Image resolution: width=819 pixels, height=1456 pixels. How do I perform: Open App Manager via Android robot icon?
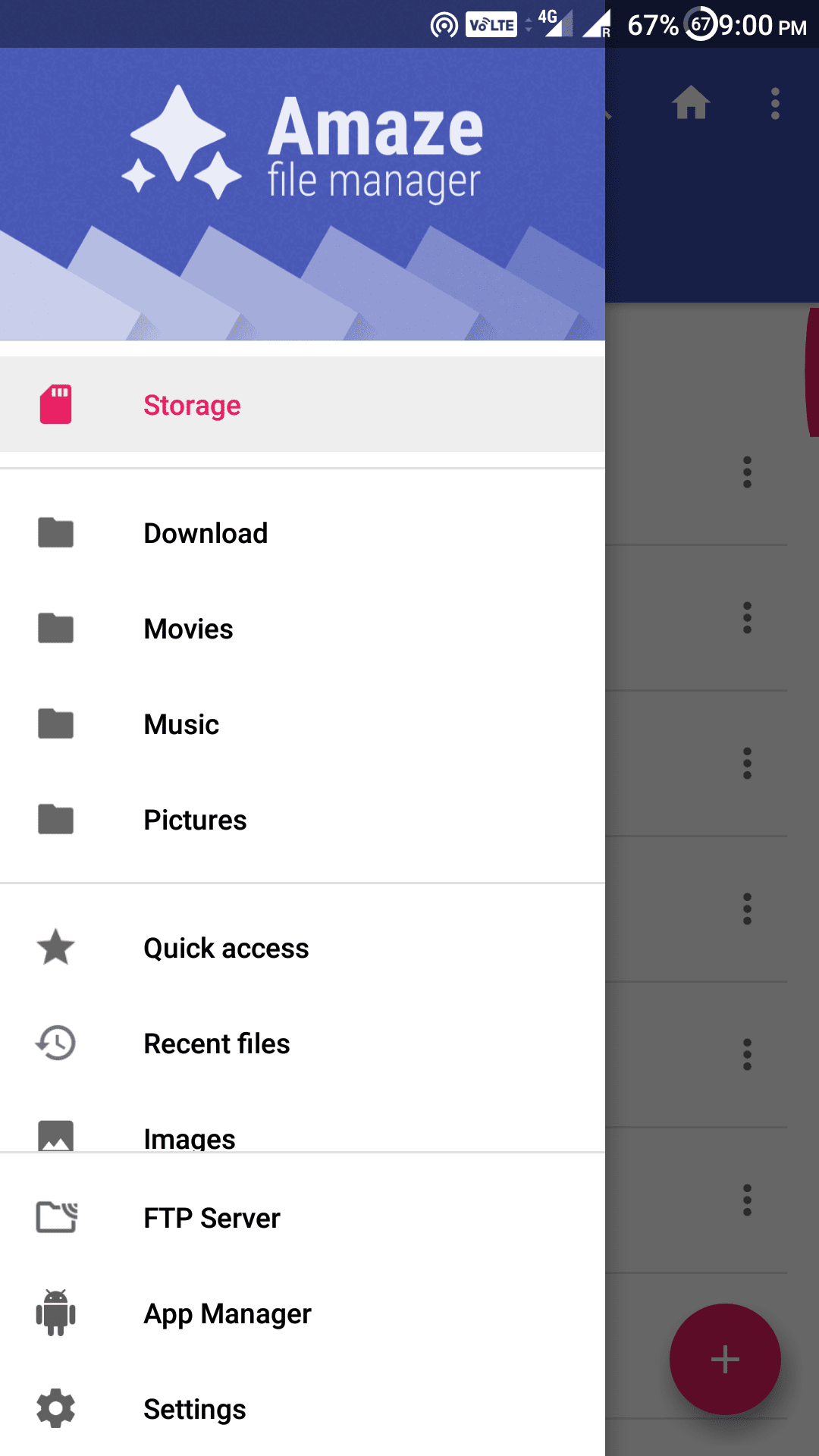55,1313
